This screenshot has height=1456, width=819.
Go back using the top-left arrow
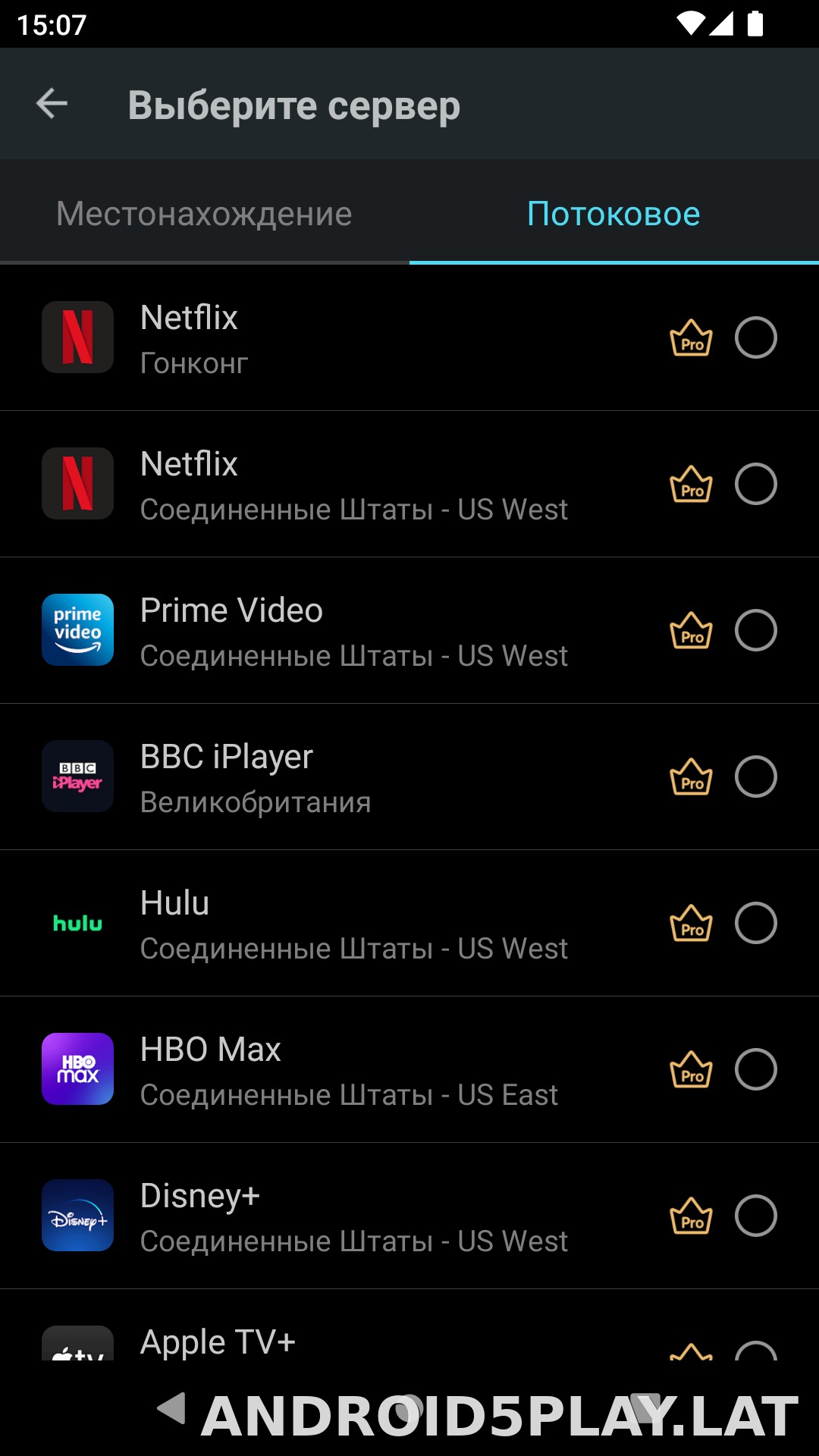coord(52,104)
